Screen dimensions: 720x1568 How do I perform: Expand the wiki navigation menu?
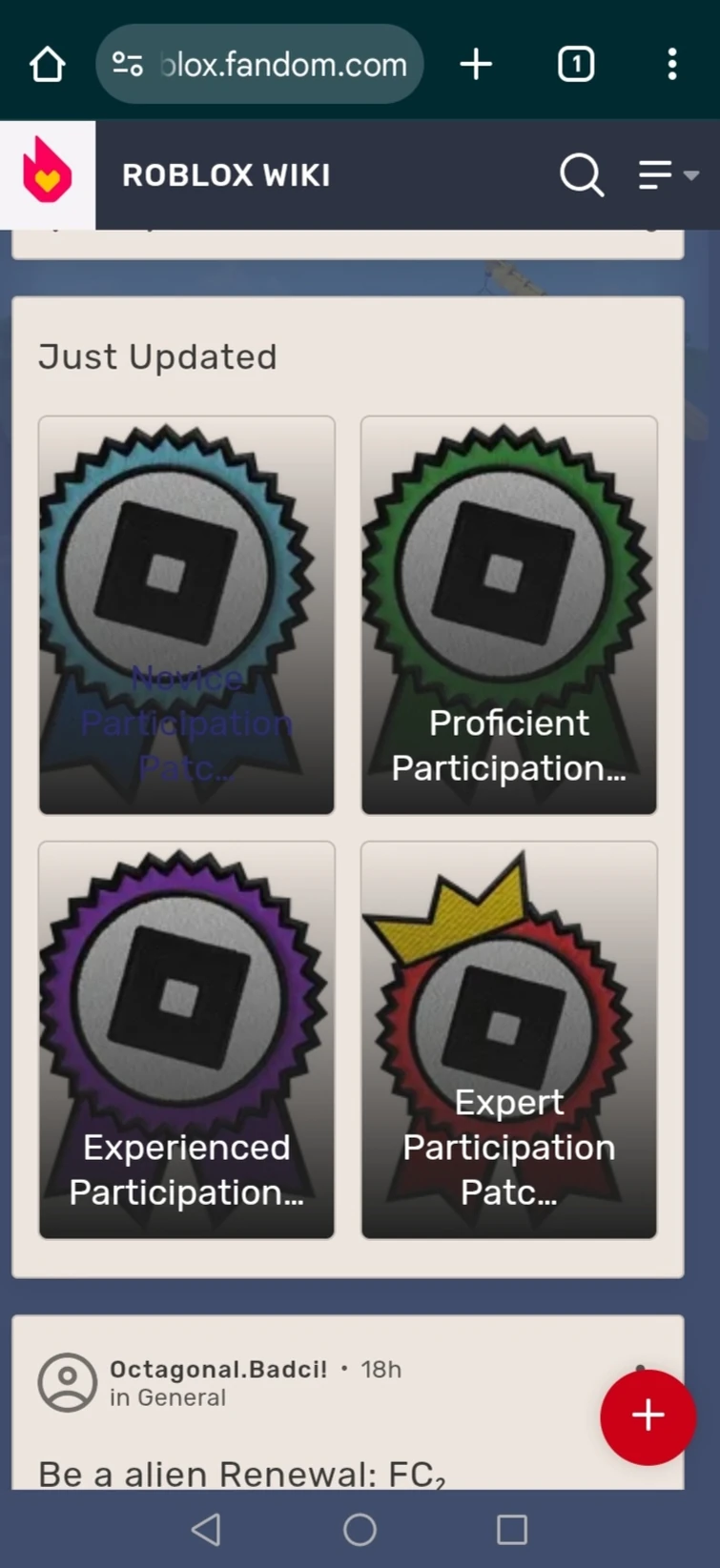pos(668,175)
